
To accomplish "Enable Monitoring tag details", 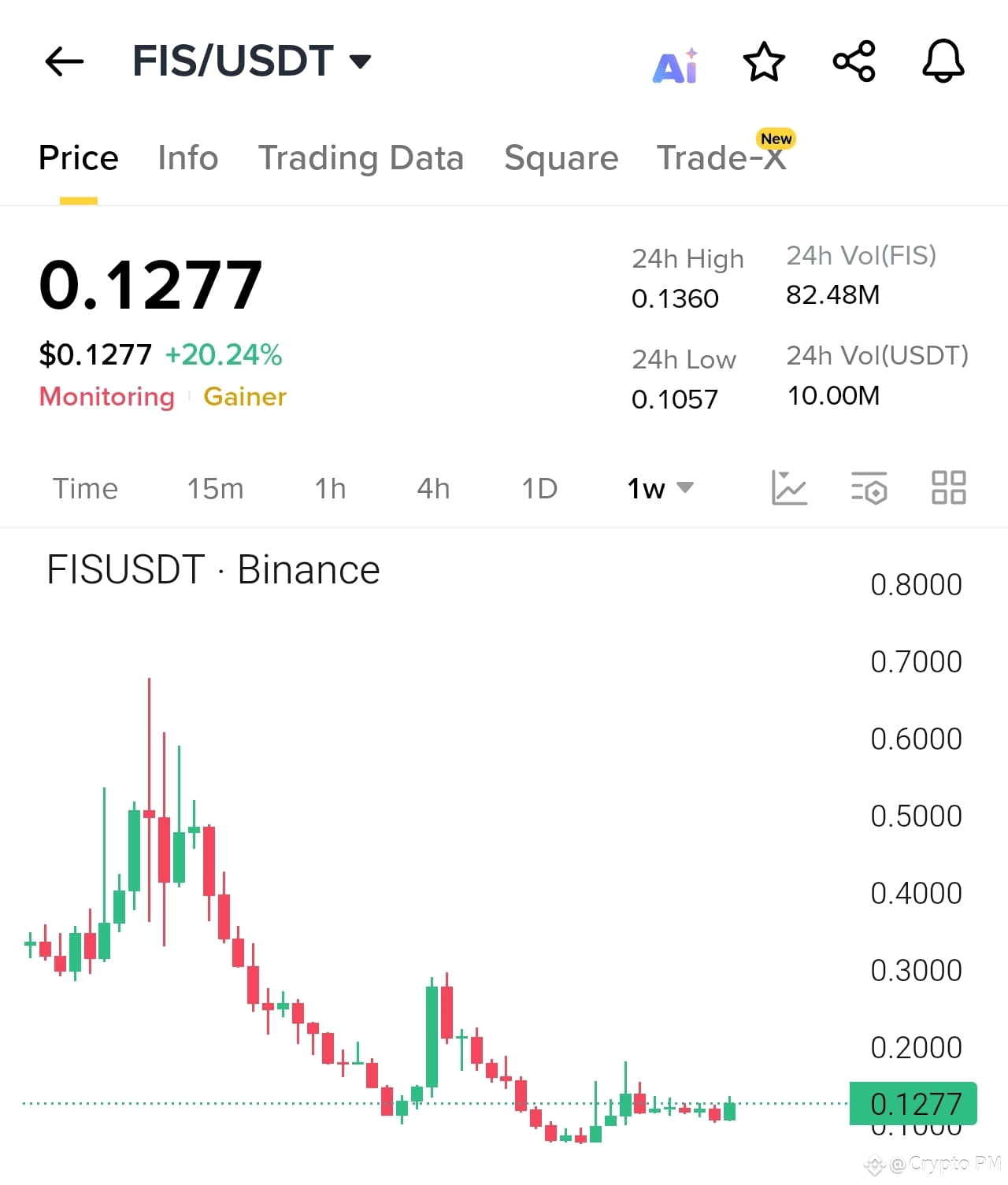I will coord(106,397).
